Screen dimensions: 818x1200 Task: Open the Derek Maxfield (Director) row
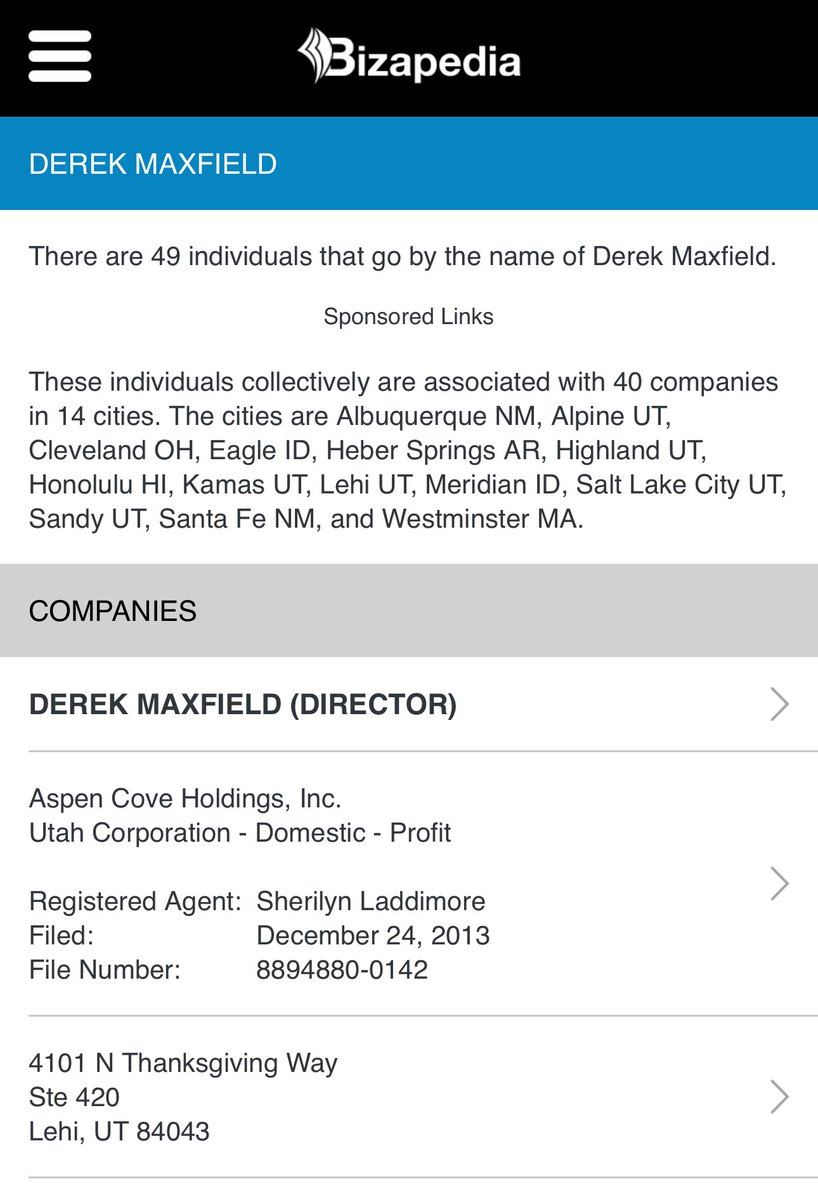point(408,705)
